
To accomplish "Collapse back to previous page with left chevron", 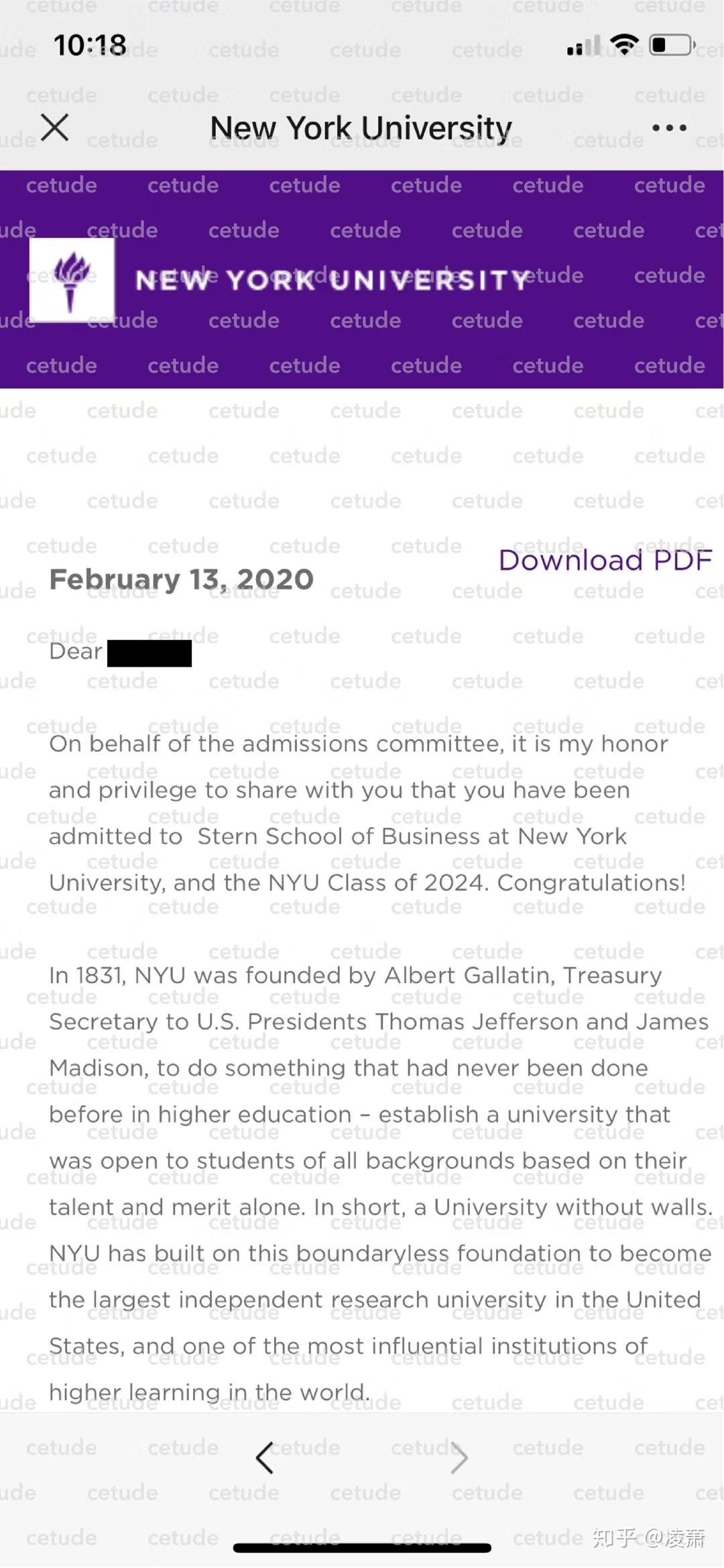I will (264, 1457).
